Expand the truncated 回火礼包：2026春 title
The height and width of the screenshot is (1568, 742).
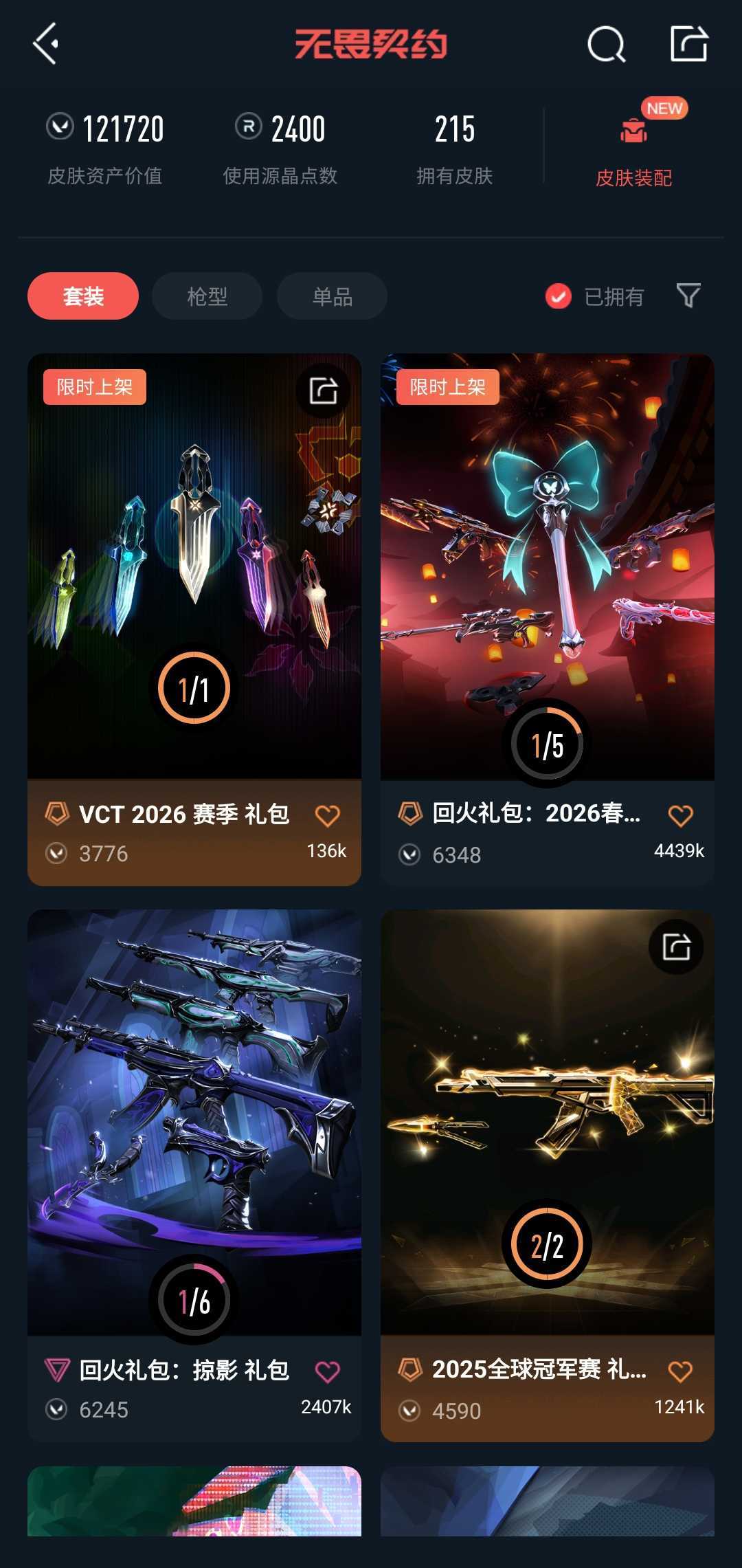pos(536,815)
